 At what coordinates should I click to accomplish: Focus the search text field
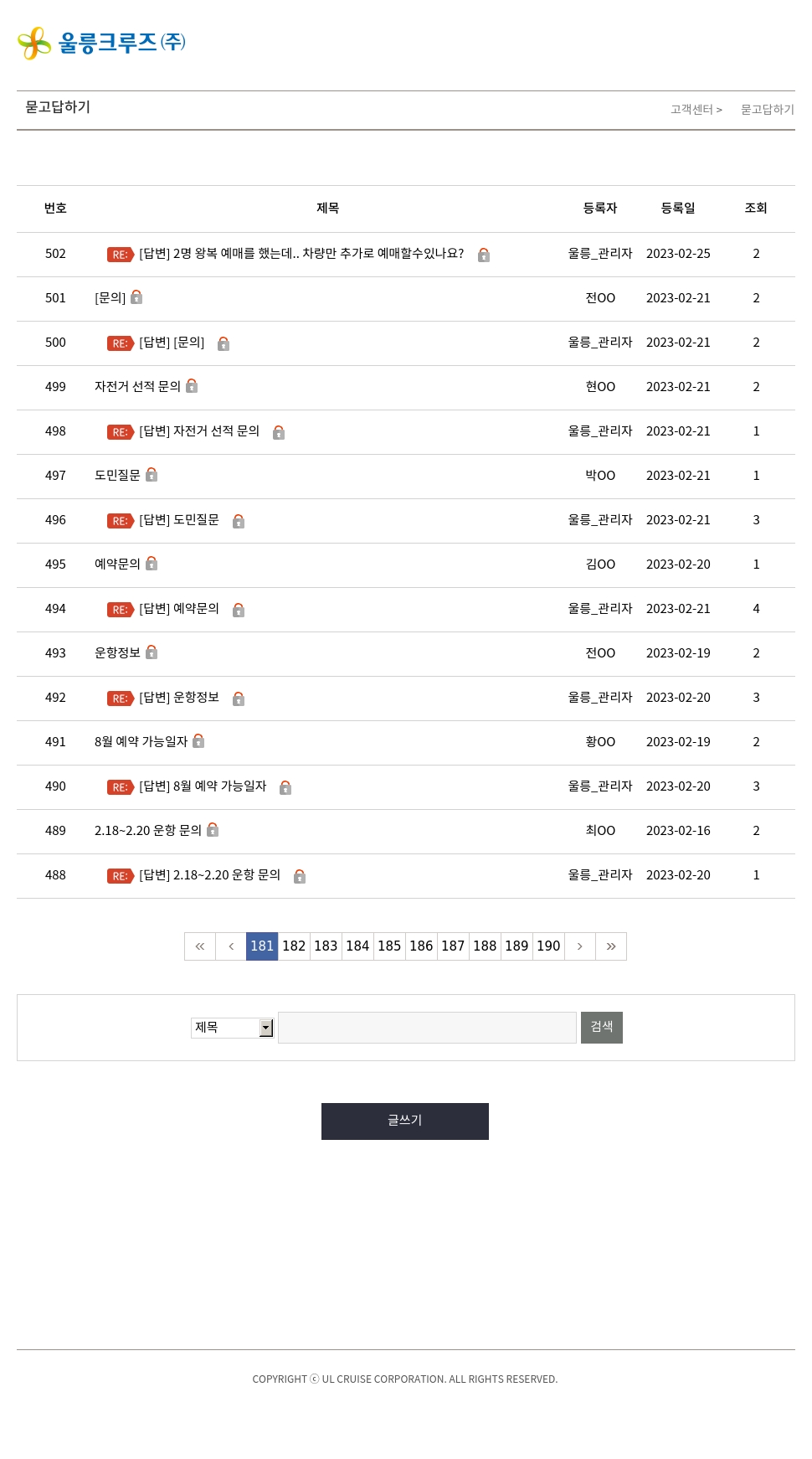427,1028
